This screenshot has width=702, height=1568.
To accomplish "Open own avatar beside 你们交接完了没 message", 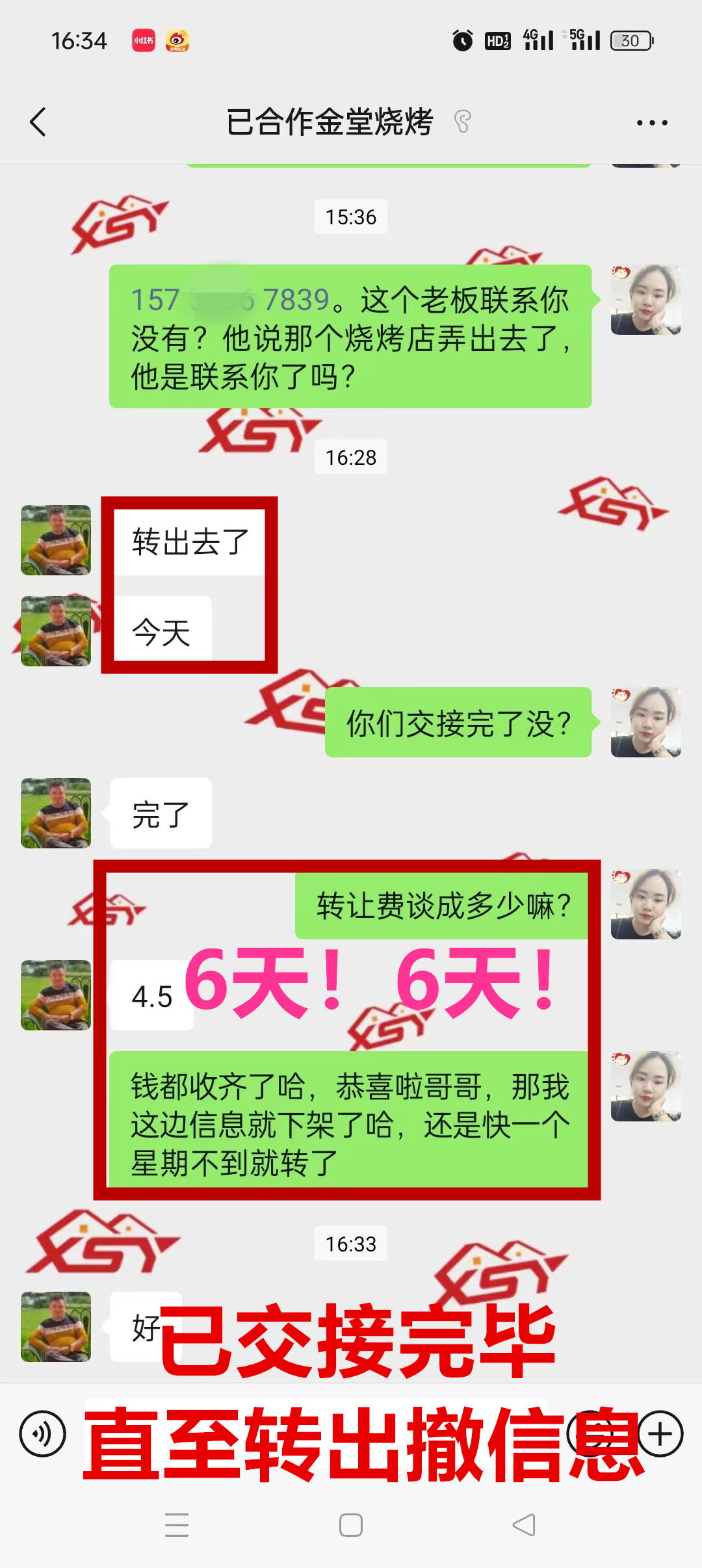I will (x=645, y=722).
